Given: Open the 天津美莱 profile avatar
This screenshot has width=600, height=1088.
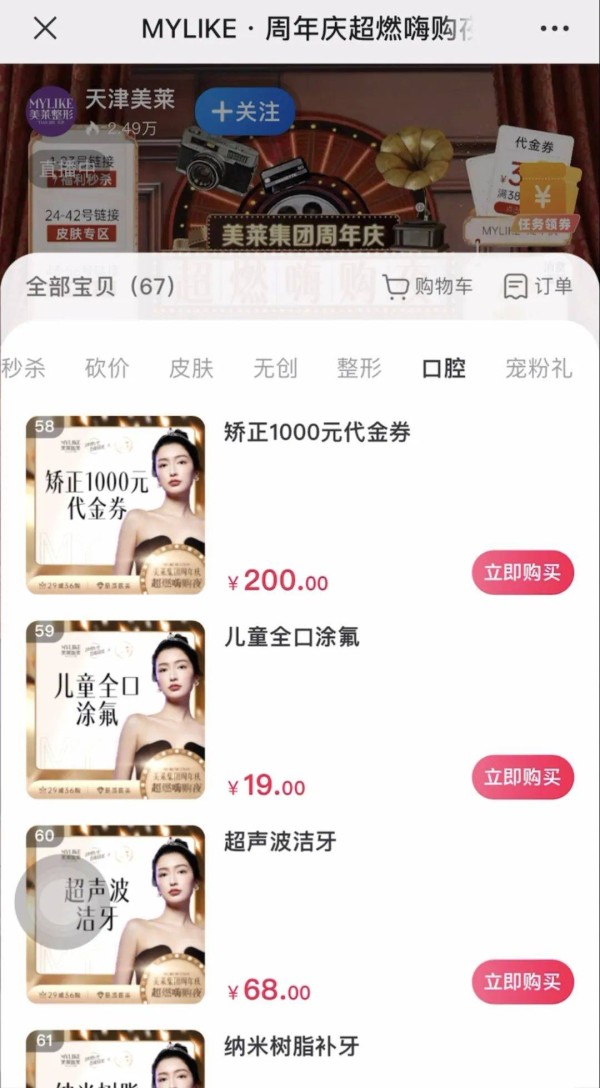Looking at the screenshot, I should 52,111.
